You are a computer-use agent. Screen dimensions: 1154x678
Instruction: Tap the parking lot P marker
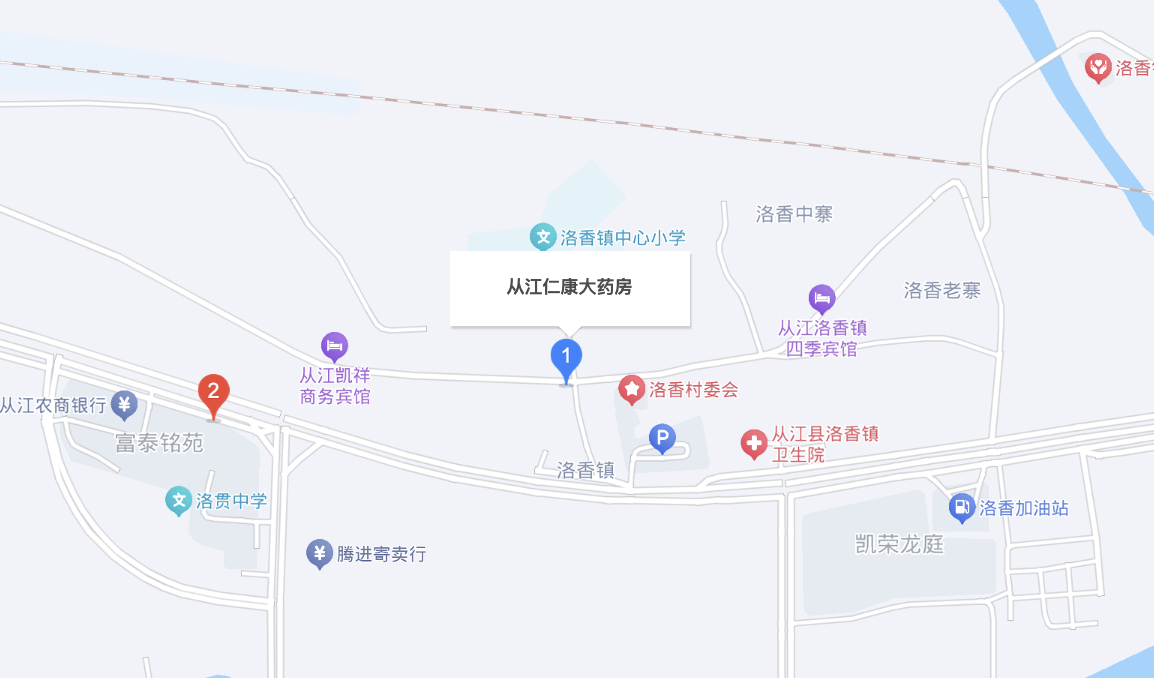[662, 437]
